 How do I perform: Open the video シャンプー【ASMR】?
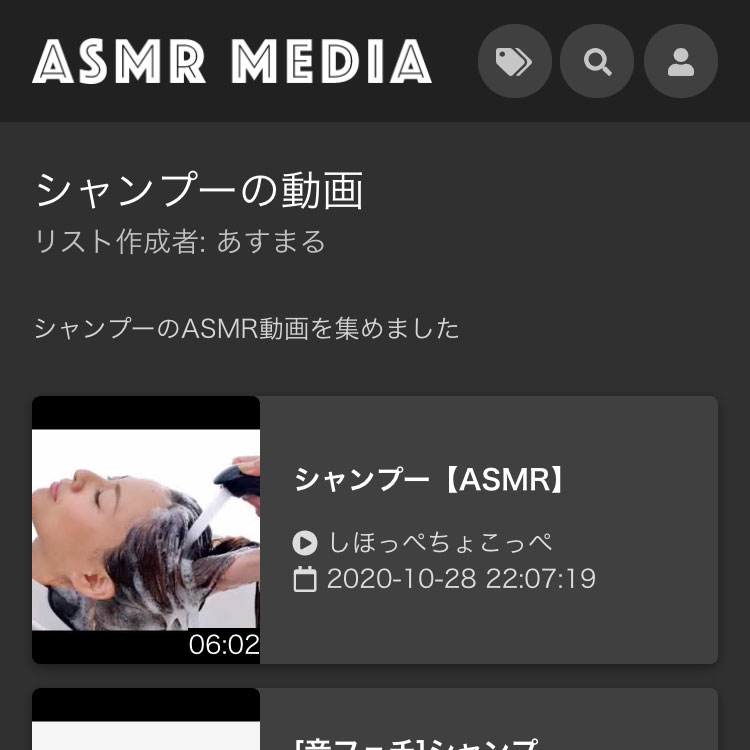[430, 480]
